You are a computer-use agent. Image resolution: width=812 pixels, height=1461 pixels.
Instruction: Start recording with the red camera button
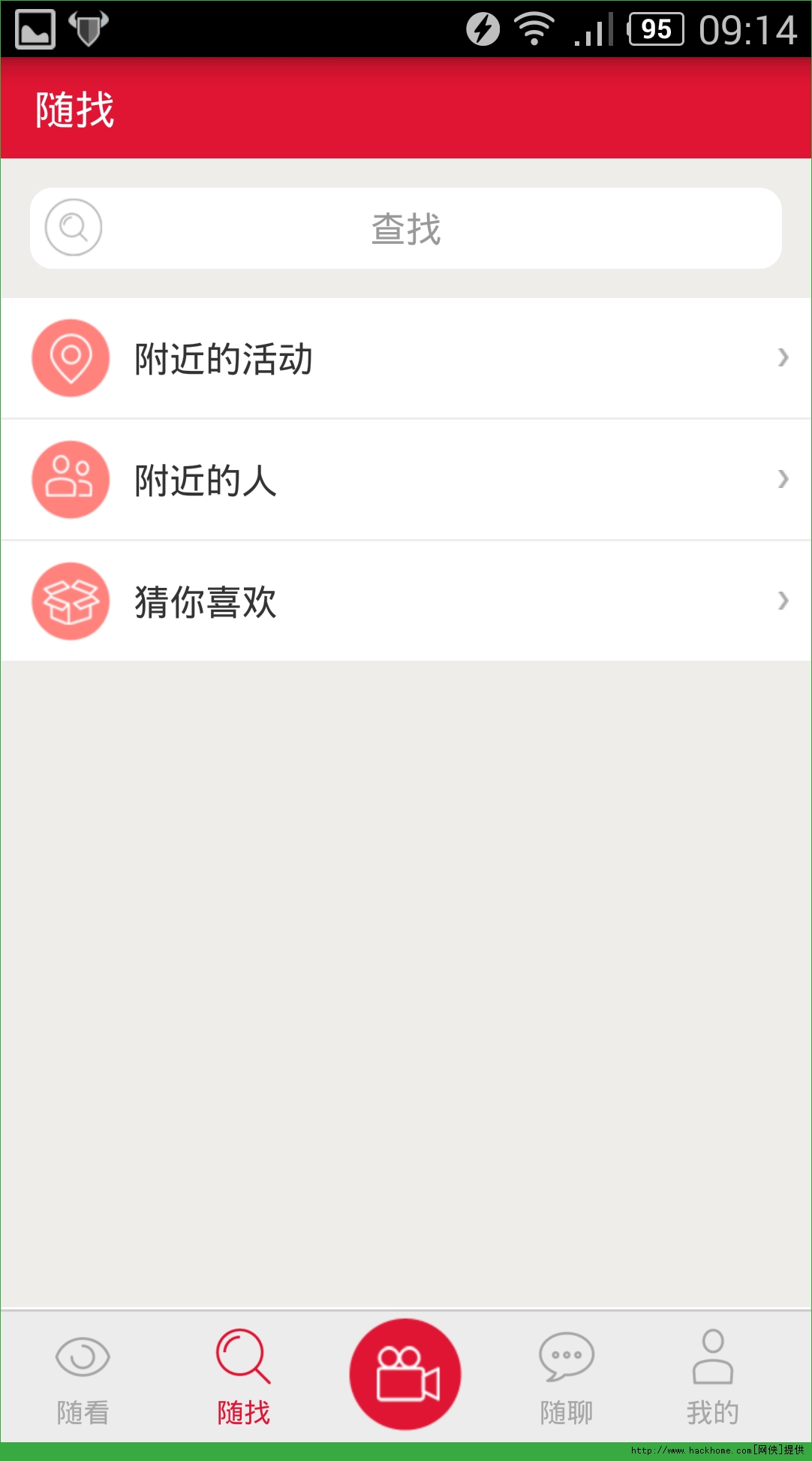(405, 1374)
